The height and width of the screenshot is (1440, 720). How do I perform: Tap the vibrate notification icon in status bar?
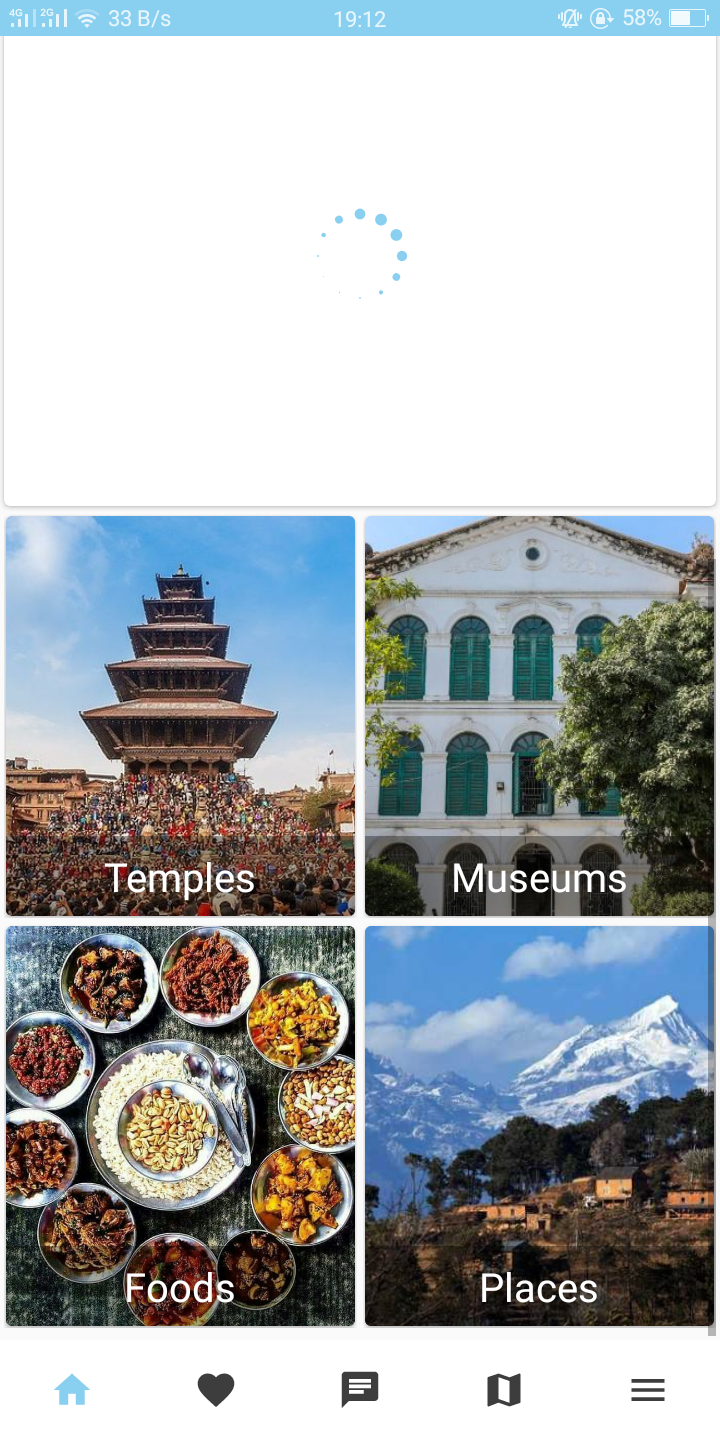568,16
